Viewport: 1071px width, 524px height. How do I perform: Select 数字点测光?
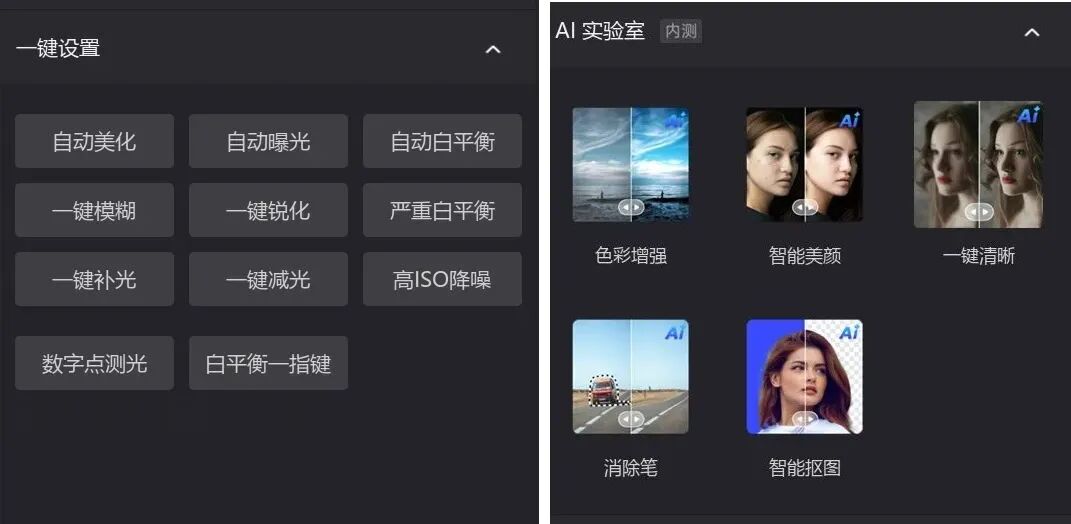pos(94,363)
